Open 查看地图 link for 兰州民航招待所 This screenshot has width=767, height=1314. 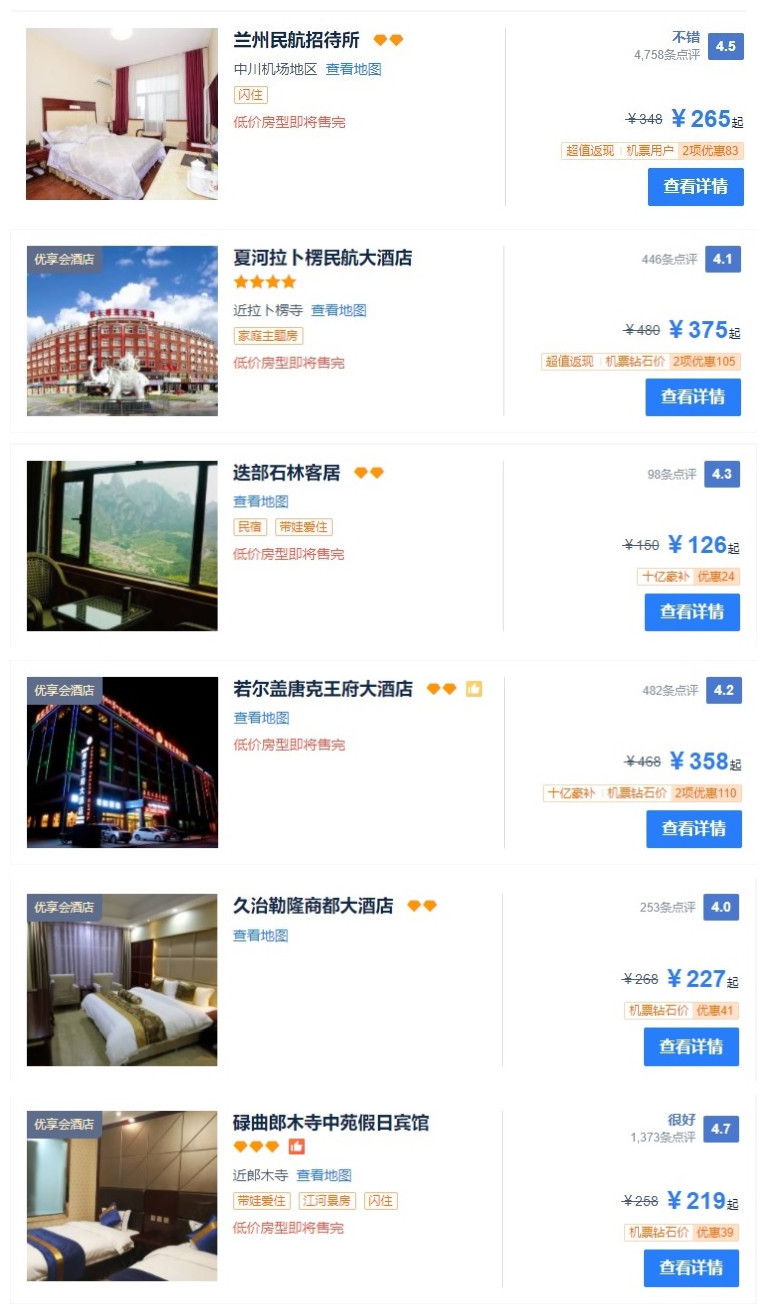pyautogui.click(x=353, y=69)
